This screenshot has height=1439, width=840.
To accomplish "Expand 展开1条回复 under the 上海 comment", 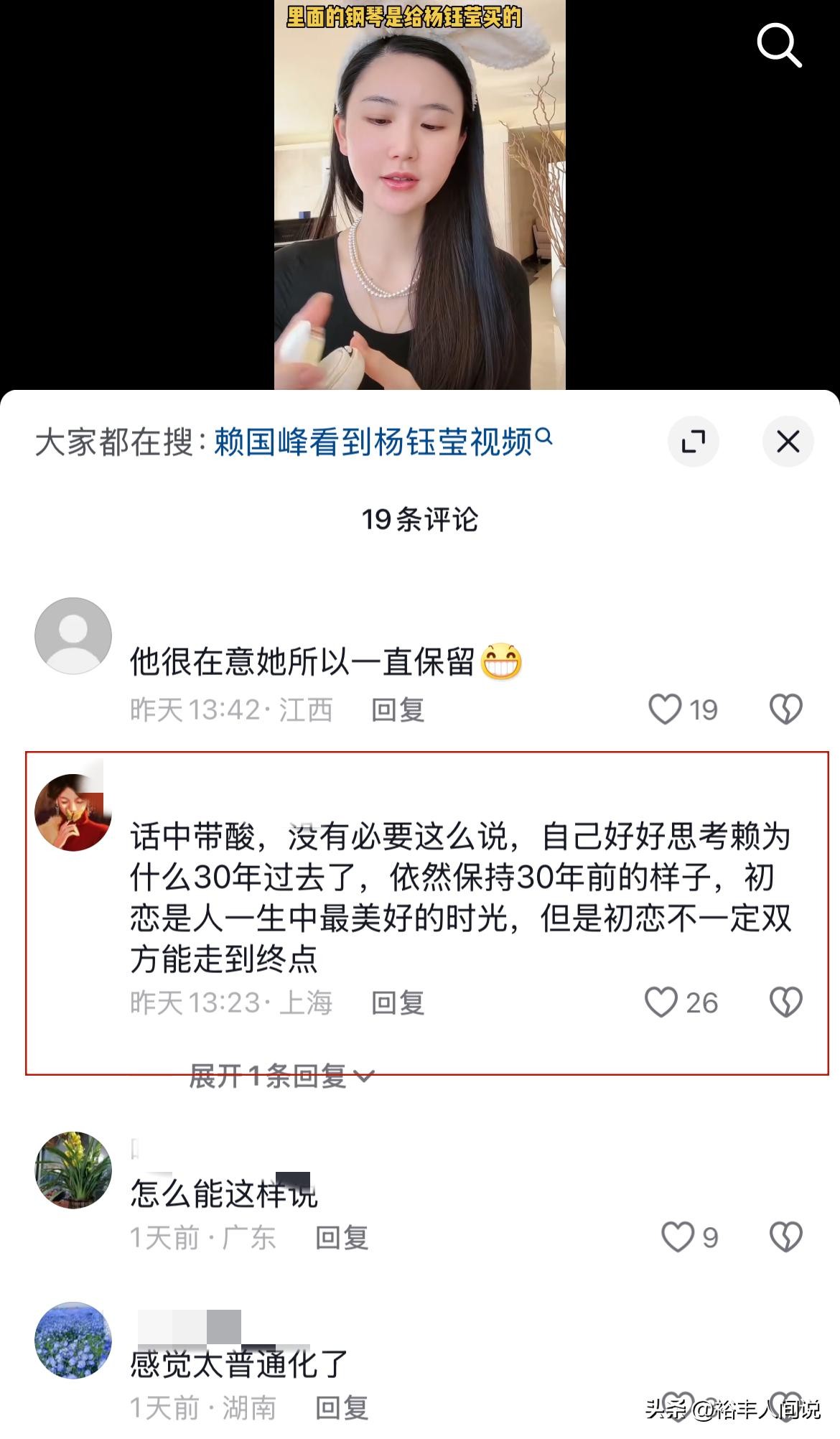I will (x=281, y=1076).
